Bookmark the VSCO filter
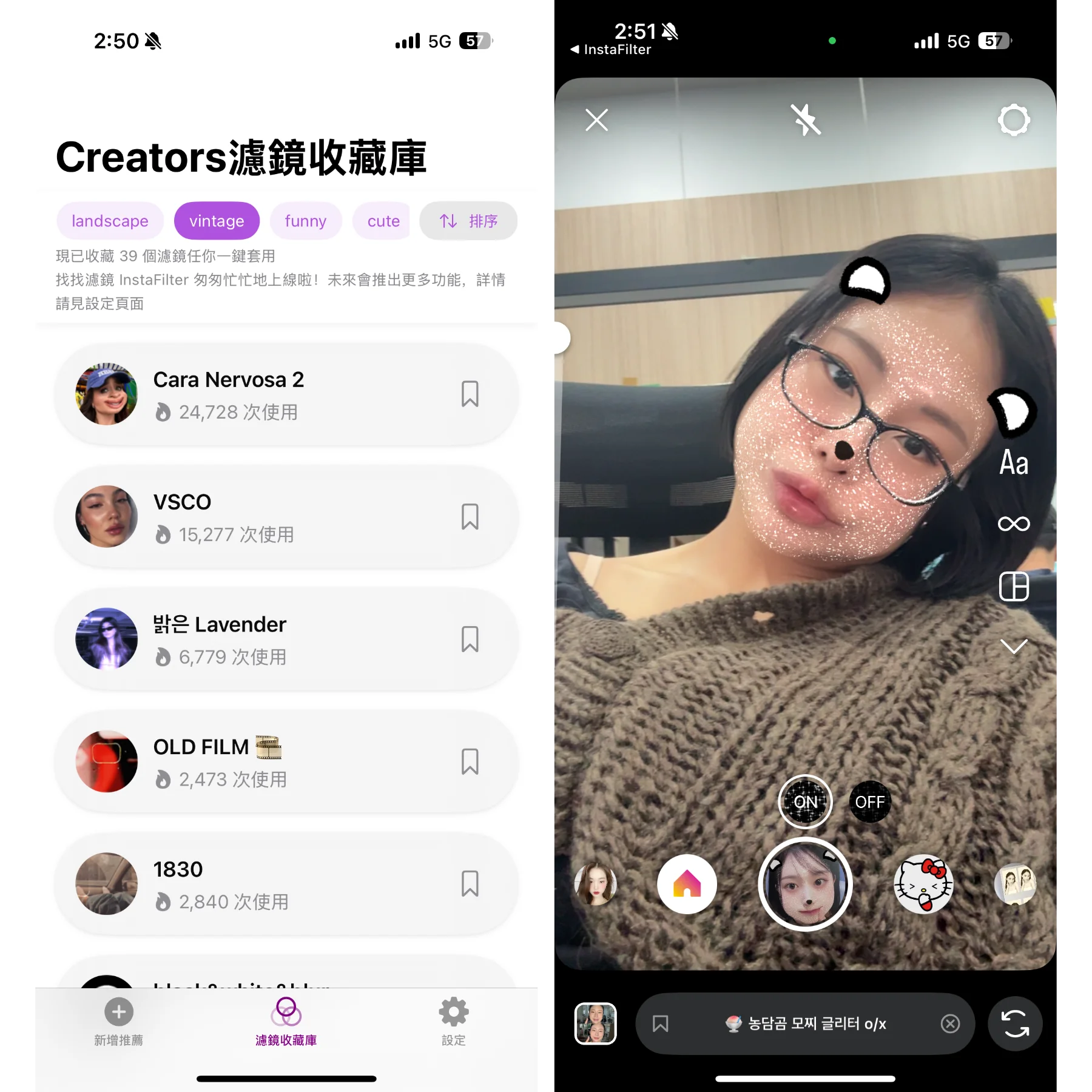The height and width of the screenshot is (1092, 1092). coord(470,517)
